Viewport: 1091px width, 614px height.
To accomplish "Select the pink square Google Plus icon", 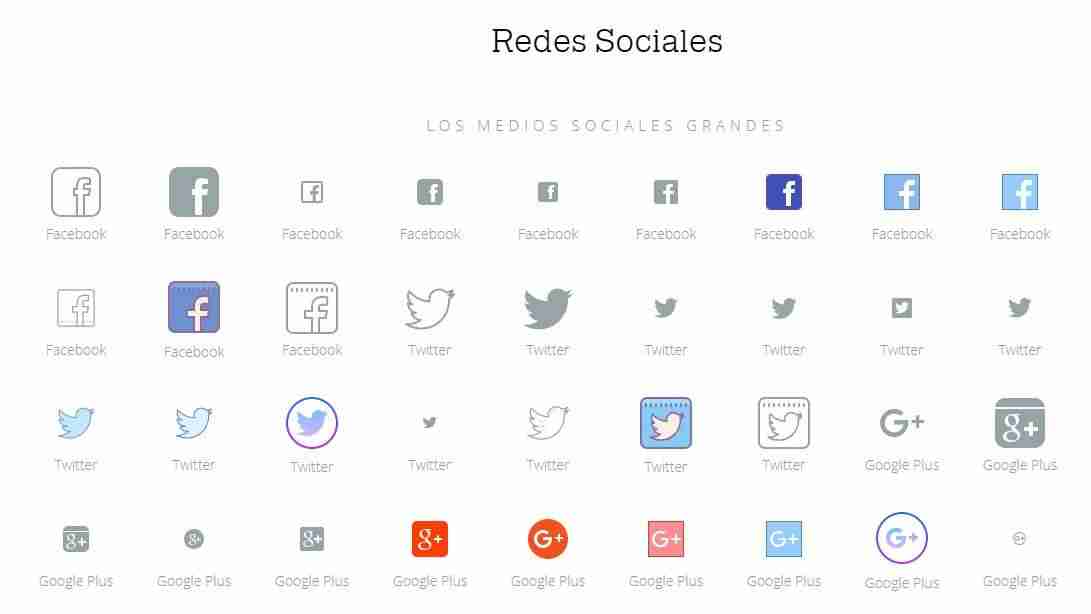I will (666, 539).
